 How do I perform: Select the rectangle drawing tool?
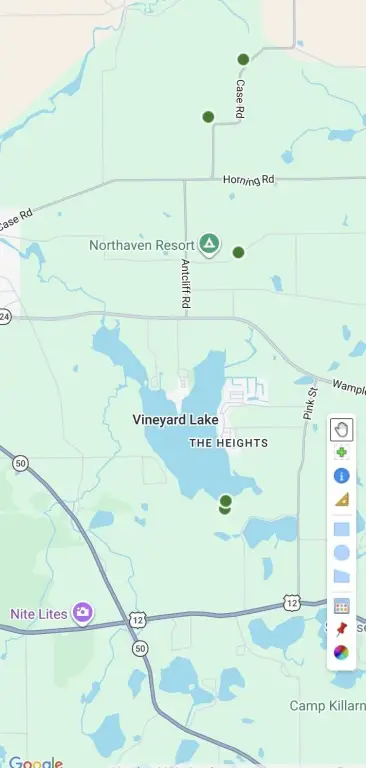pos(342,529)
